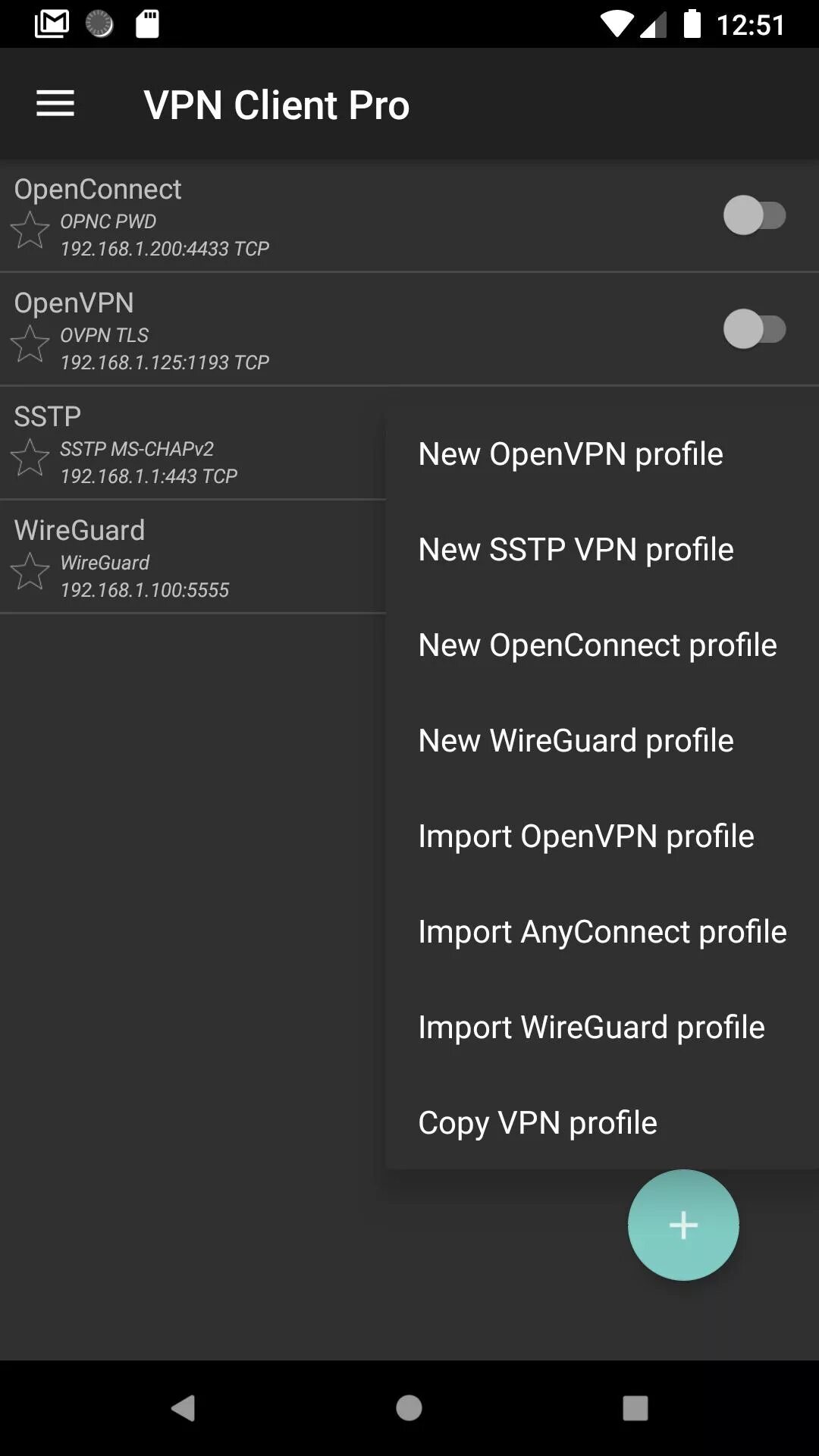Choose Import AnyConnect profile

pos(602,932)
